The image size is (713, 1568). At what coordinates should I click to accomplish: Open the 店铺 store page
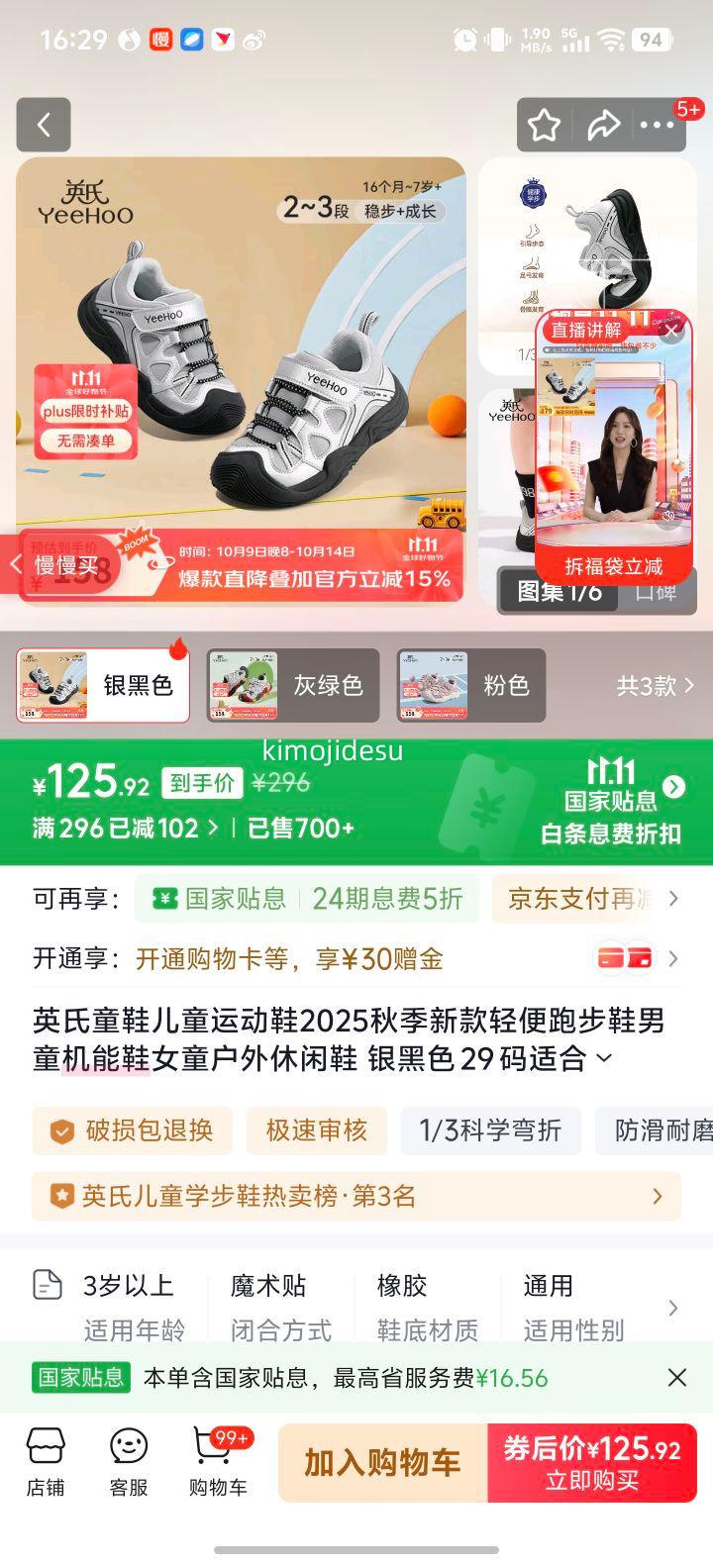click(46, 1461)
